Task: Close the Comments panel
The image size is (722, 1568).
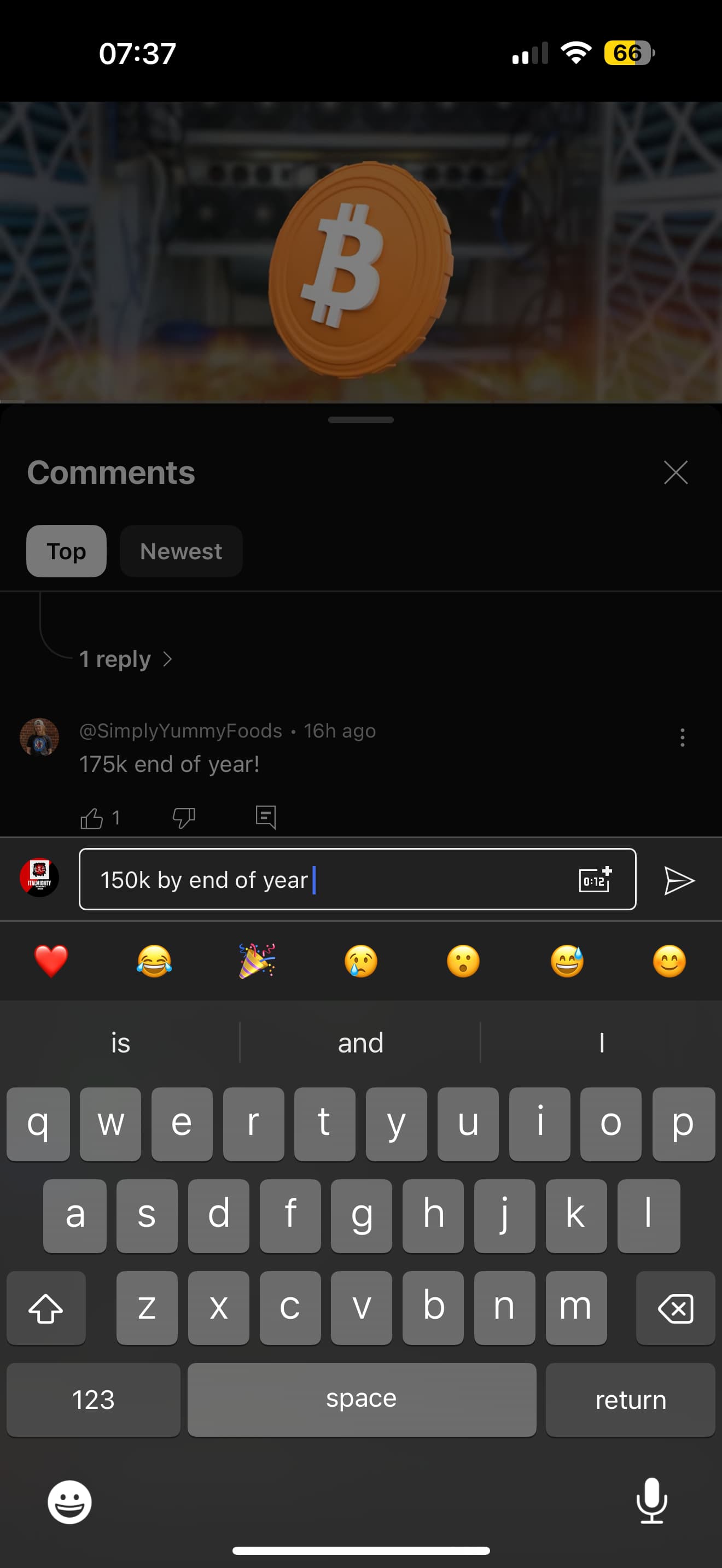Action: point(675,472)
